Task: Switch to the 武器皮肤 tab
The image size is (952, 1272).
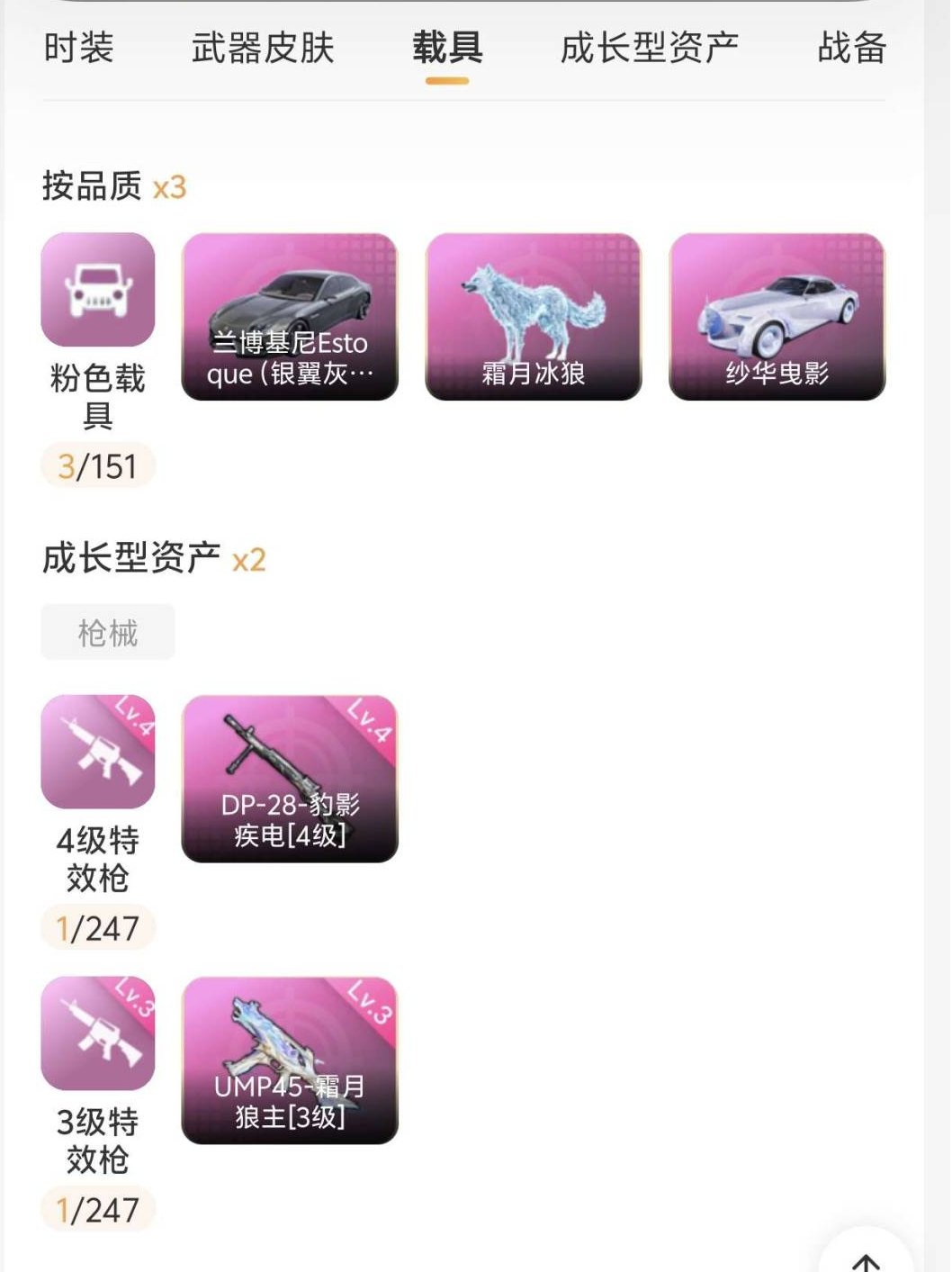Action: tap(263, 50)
